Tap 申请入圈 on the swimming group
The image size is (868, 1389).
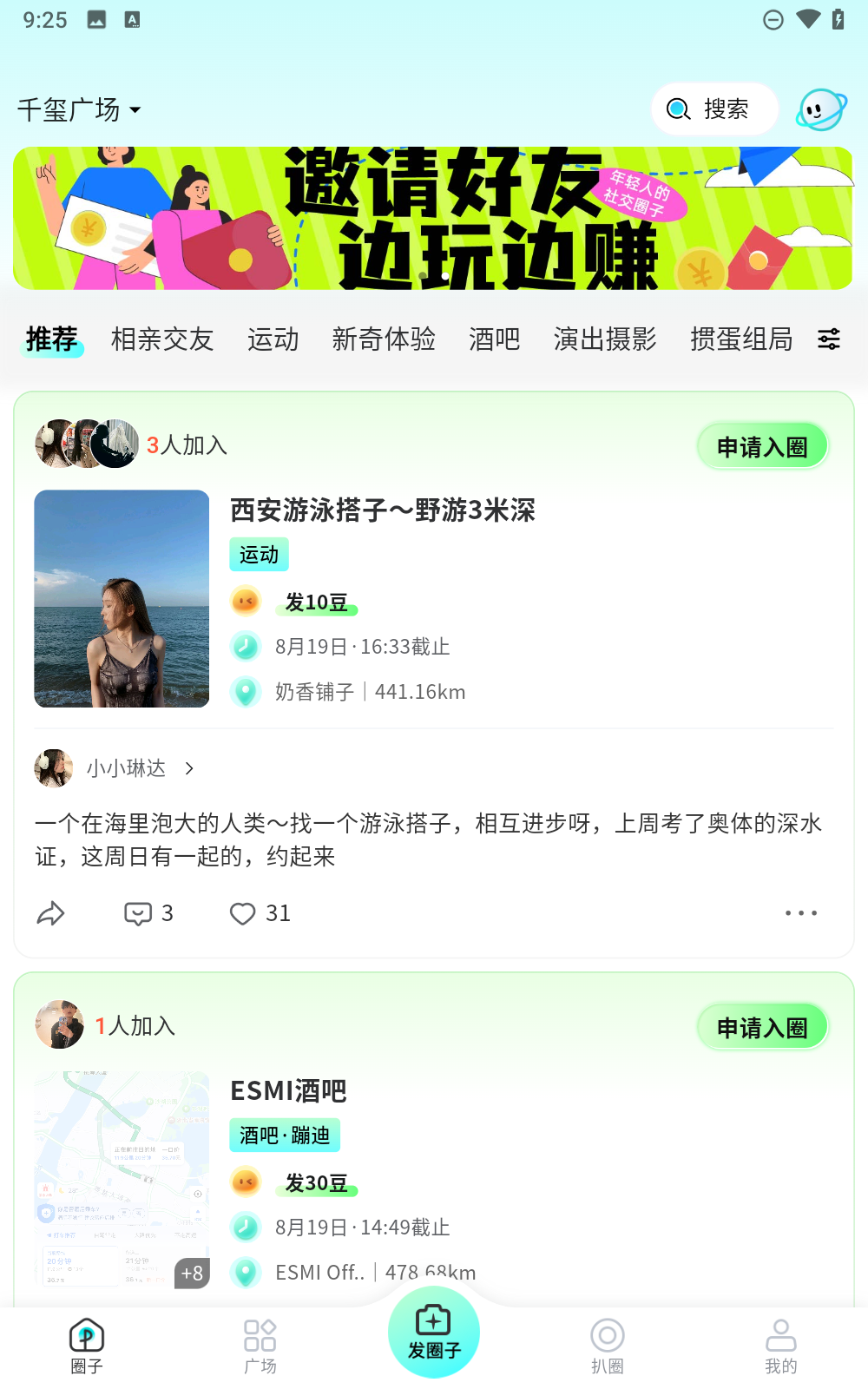(x=762, y=445)
